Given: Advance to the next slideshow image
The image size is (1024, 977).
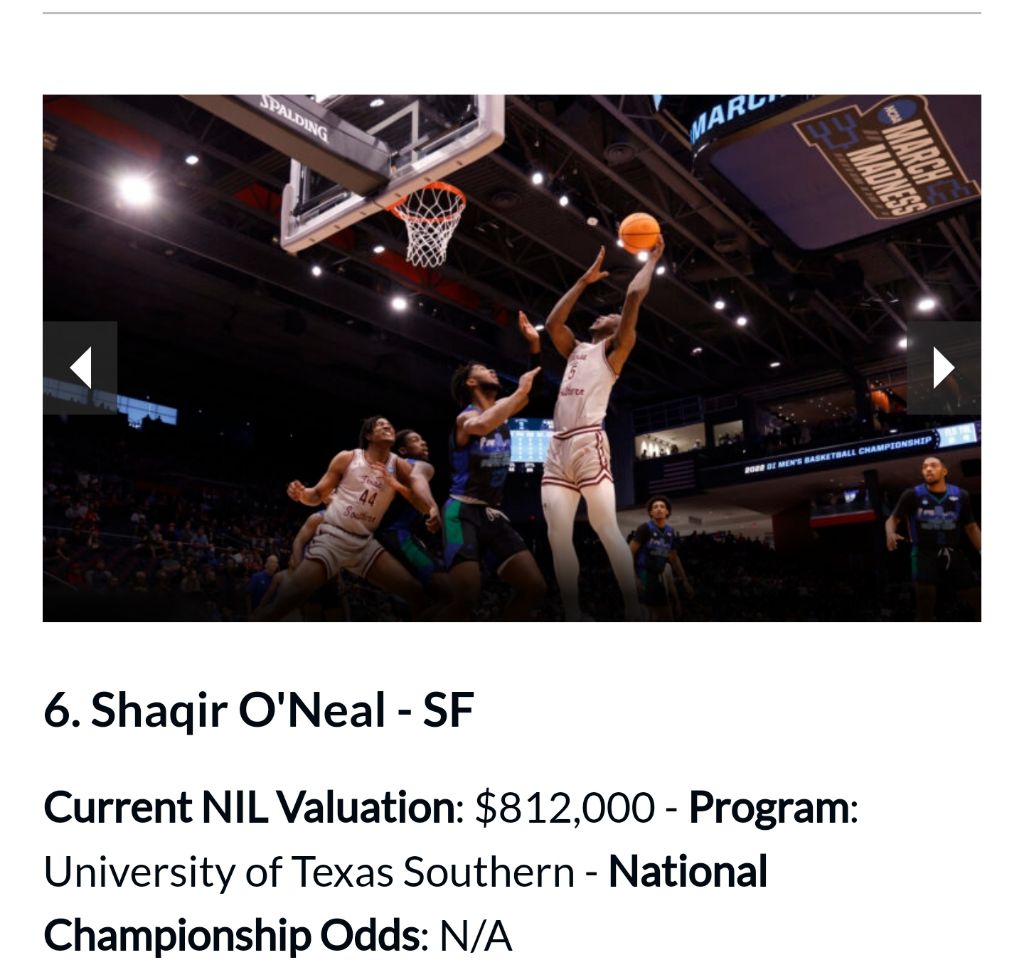Looking at the screenshot, I should click(x=943, y=367).
